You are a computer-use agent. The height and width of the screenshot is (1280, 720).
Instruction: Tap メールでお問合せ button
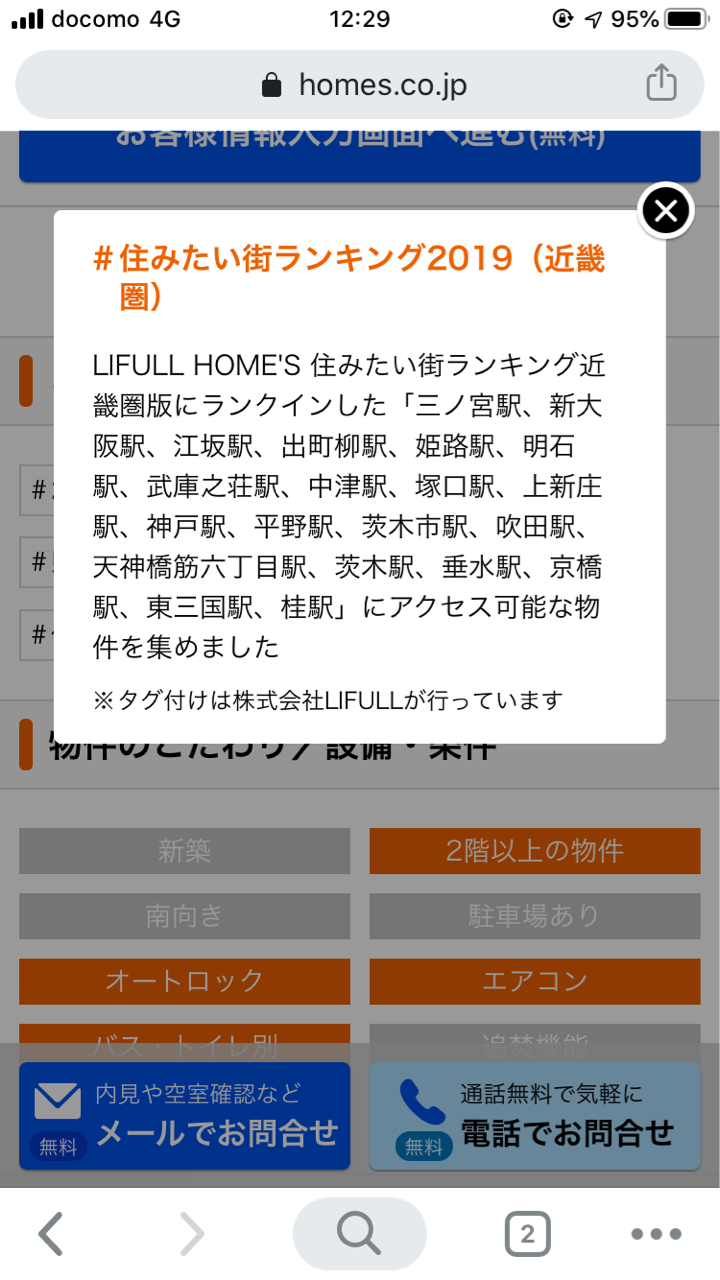tap(184, 1116)
